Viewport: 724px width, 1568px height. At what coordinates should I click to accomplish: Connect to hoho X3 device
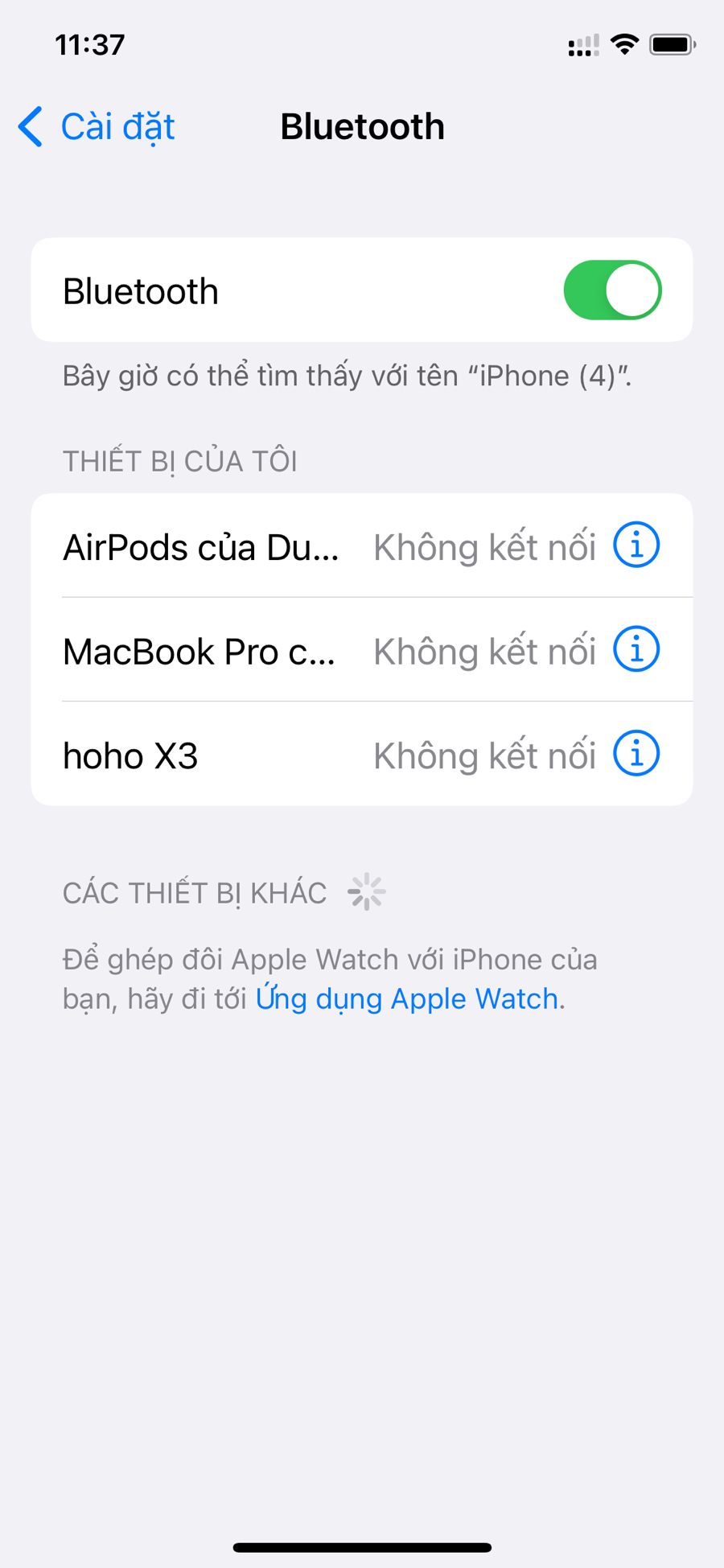(x=131, y=755)
